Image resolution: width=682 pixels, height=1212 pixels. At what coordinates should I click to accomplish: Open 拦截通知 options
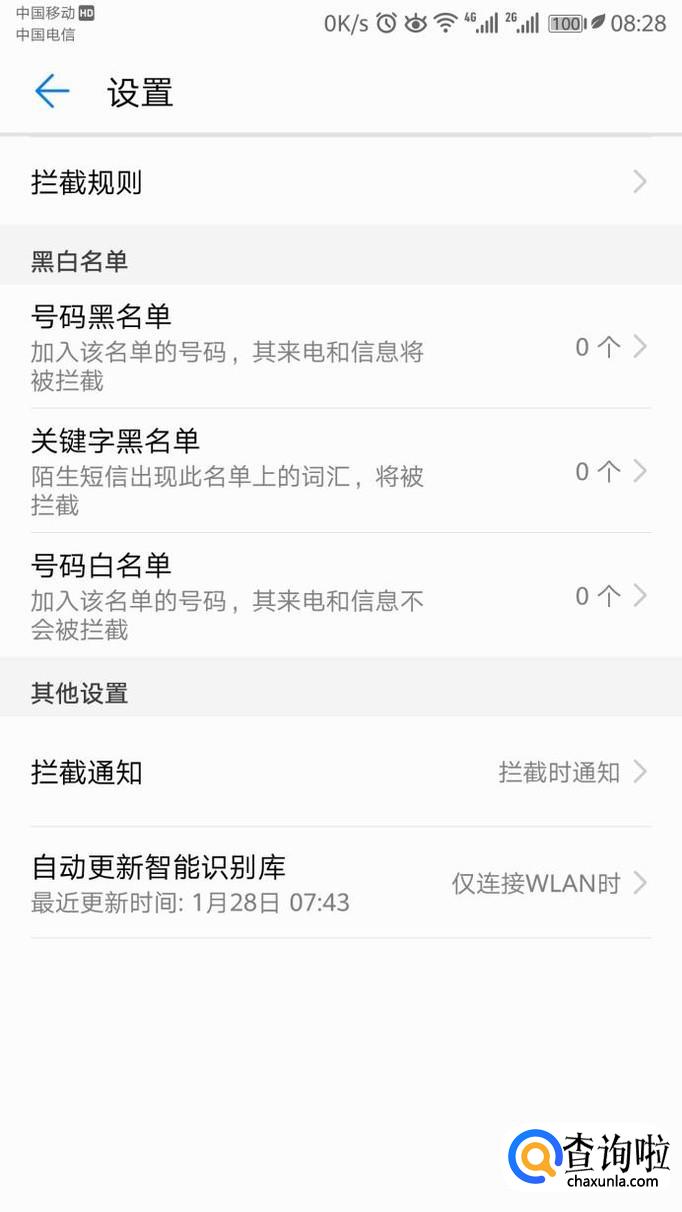click(x=340, y=772)
